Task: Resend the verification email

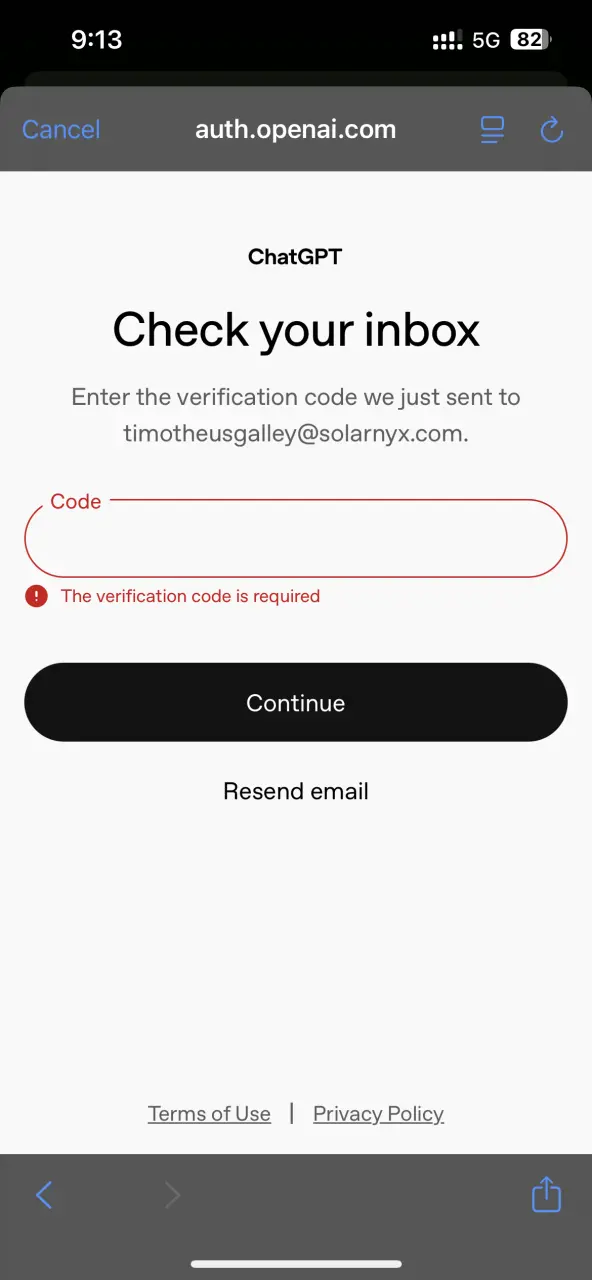Action: click(x=296, y=791)
